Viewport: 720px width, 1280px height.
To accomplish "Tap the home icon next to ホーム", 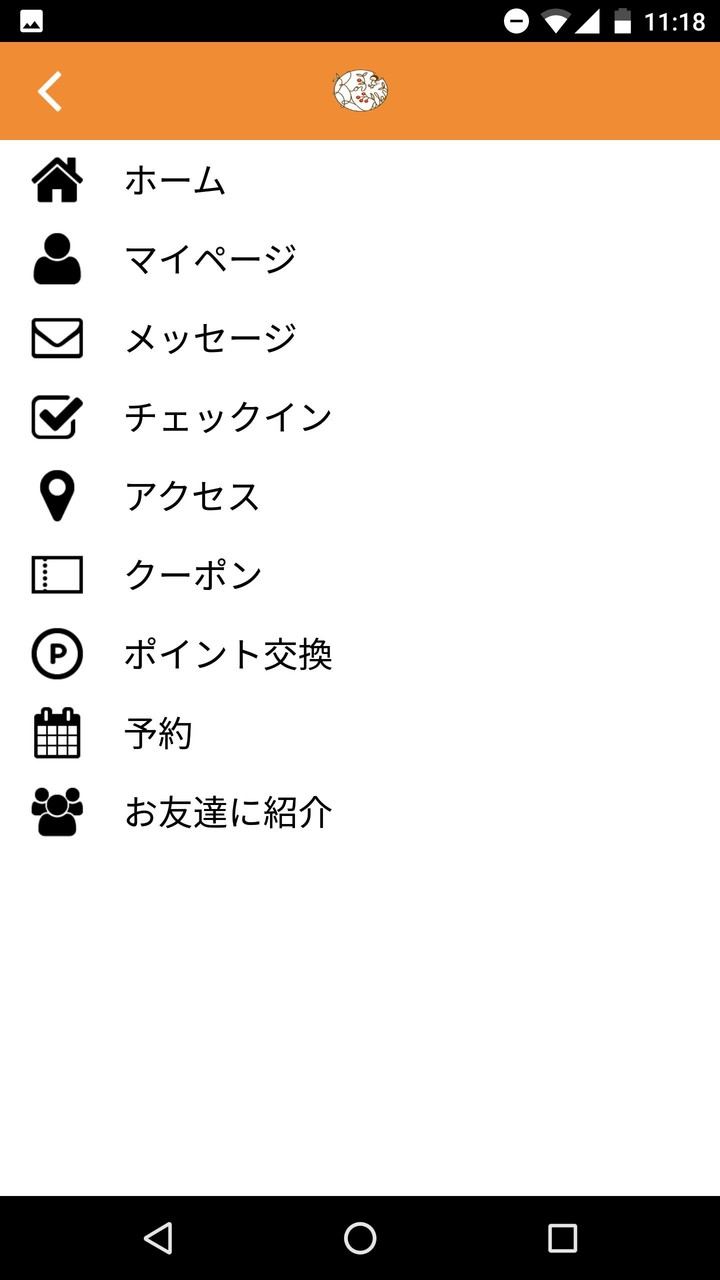I will [x=56, y=180].
